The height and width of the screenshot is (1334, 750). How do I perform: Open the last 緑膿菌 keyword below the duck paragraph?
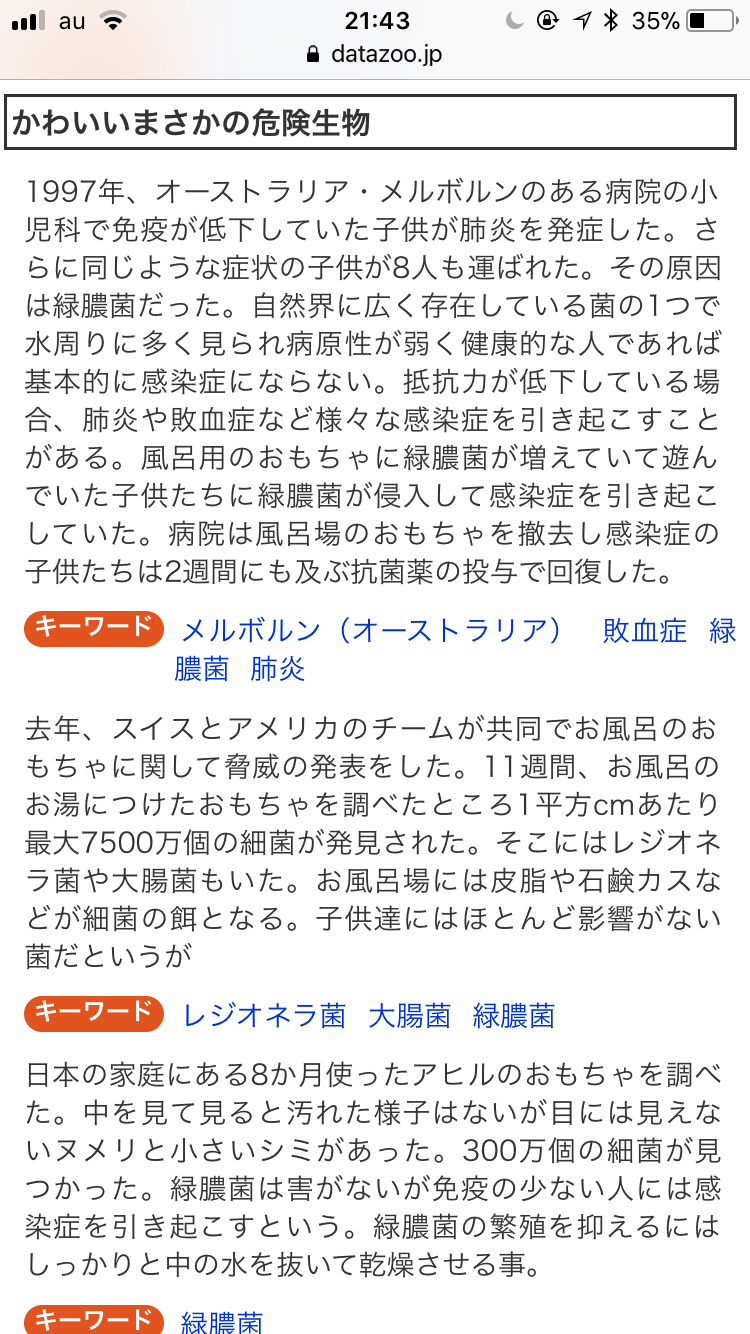pos(222,1321)
